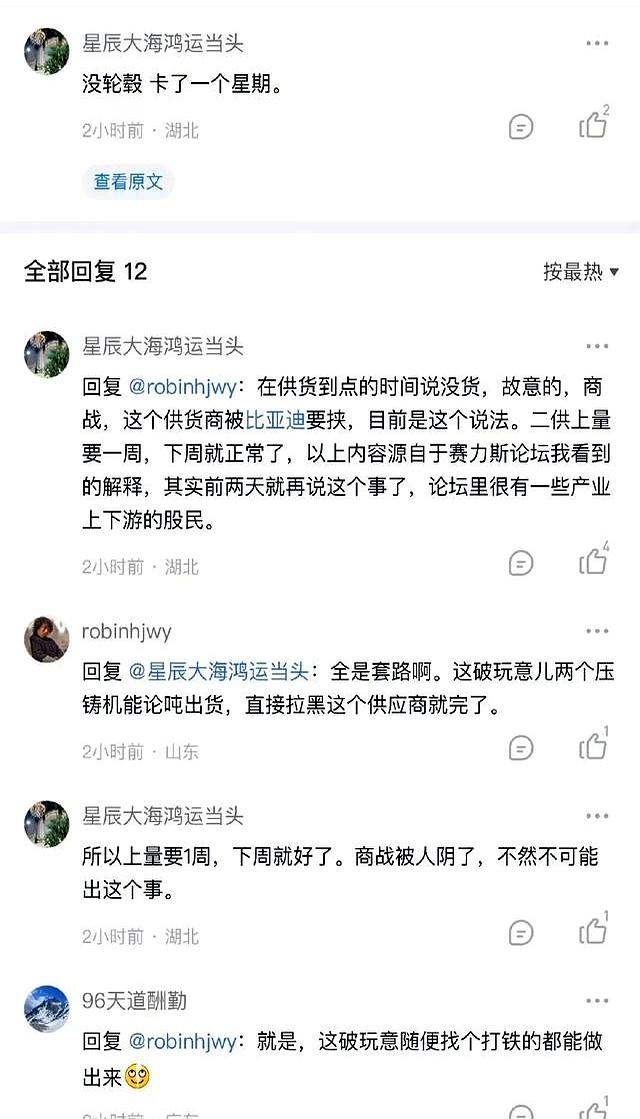
Task: View 96天道酬勤's profile avatar
Action: (x=47, y=1008)
